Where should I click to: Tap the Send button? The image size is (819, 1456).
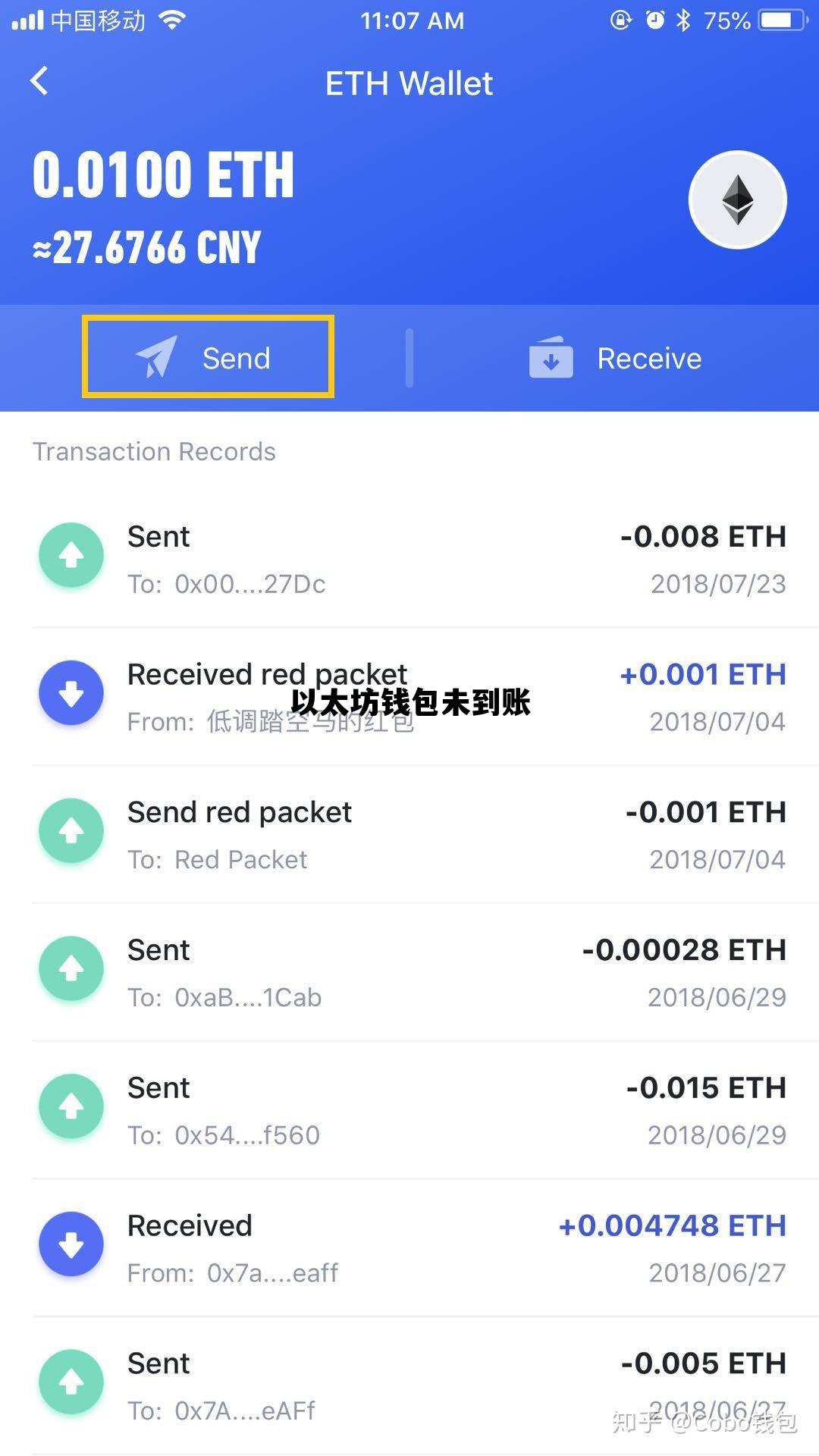(x=208, y=357)
